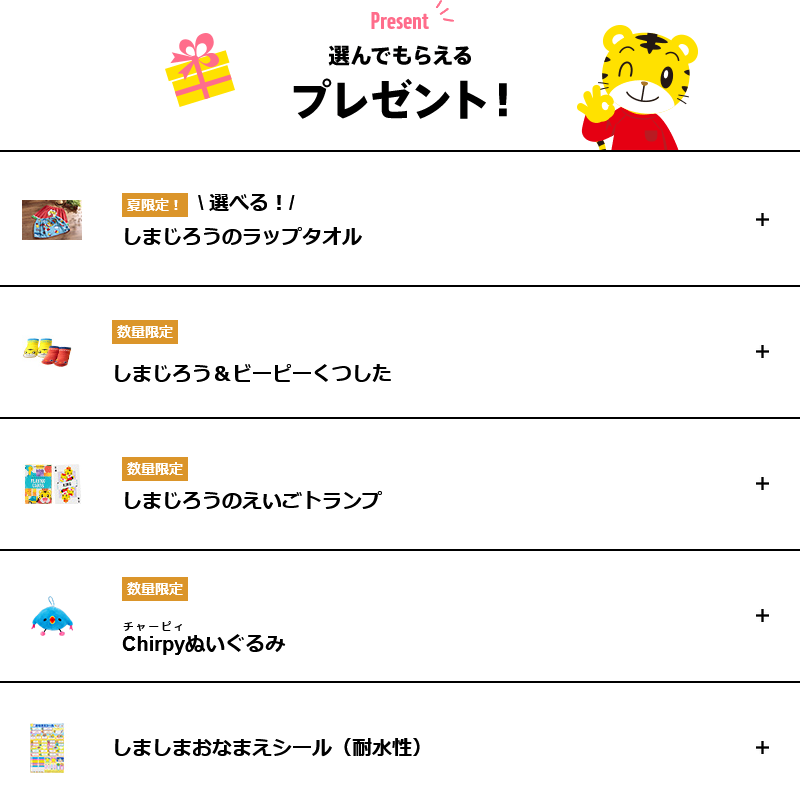Open しまじろう＆ビーピーくつした details
Image resolution: width=800 pixels, height=811 pixels.
point(762,352)
